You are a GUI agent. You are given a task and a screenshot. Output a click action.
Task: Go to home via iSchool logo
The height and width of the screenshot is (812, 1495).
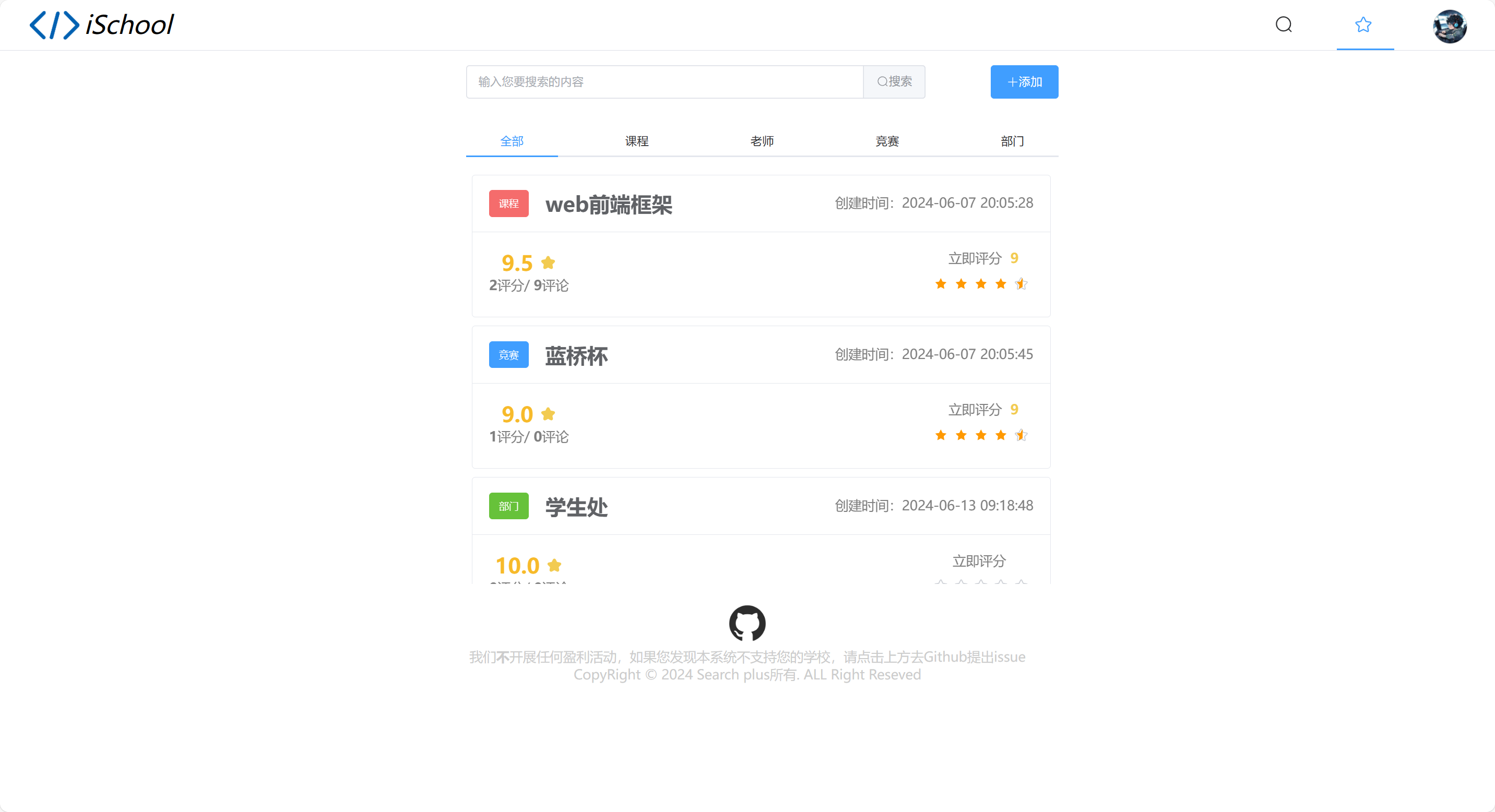[102, 25]
